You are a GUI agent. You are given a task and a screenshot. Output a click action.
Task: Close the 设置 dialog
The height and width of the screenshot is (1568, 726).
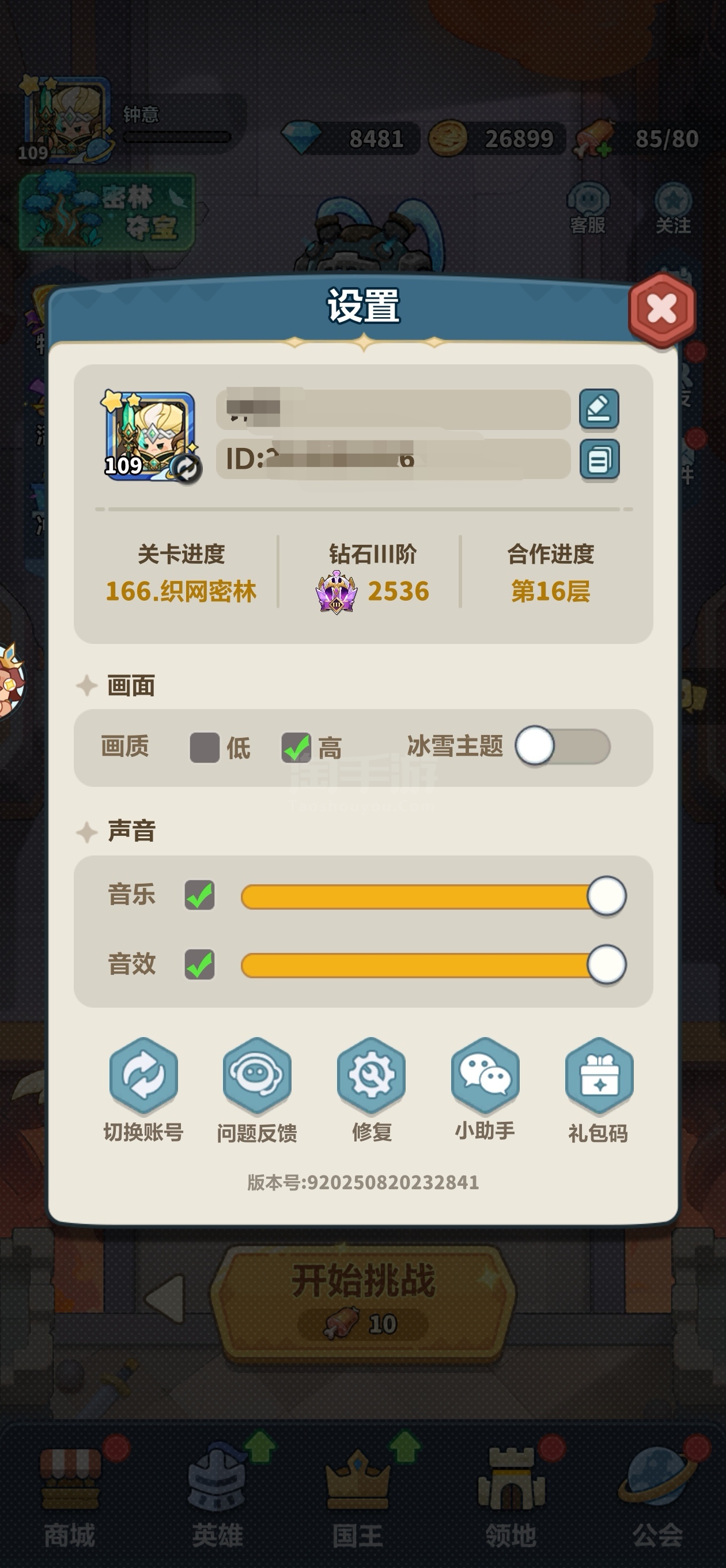click(x=661, y=309)
